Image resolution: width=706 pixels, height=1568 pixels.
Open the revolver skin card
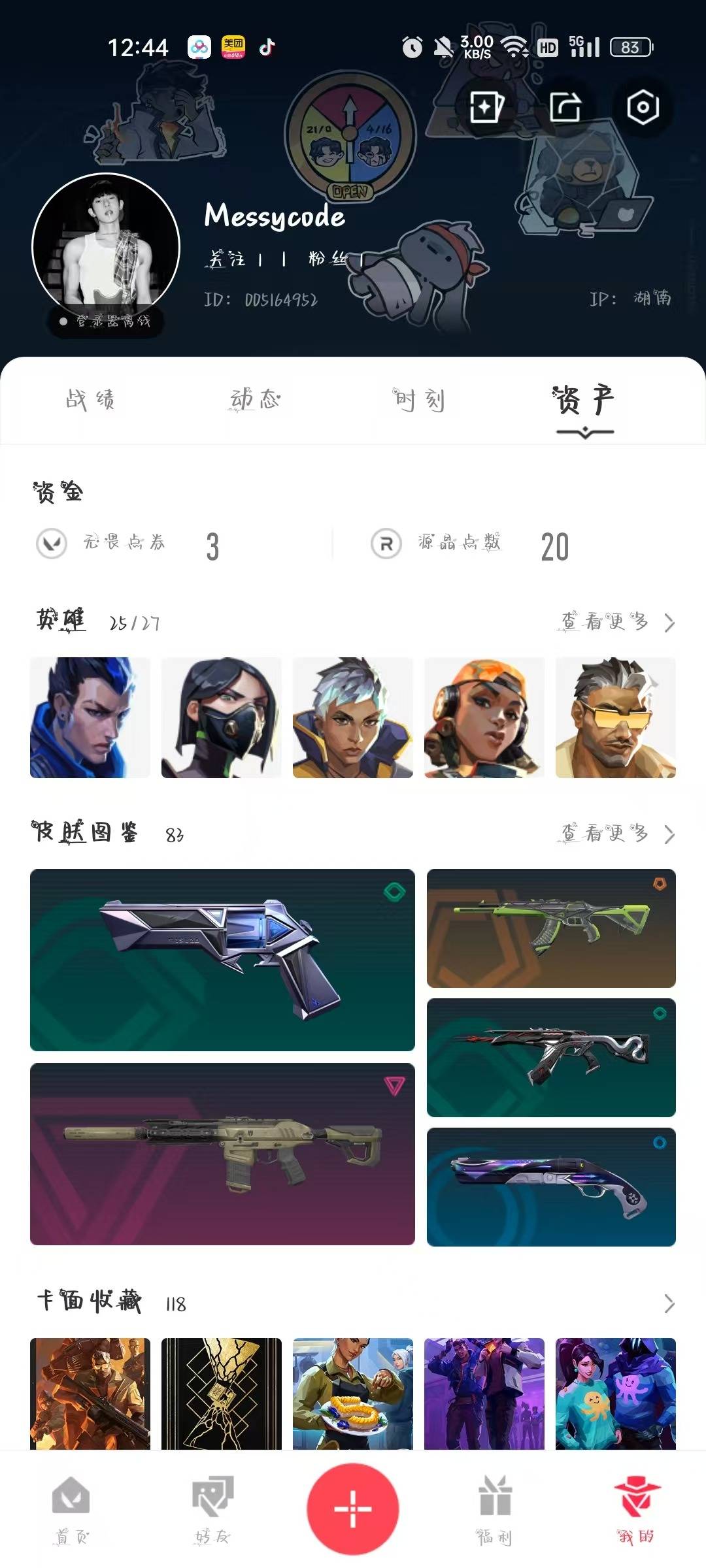tap(222, 960)
